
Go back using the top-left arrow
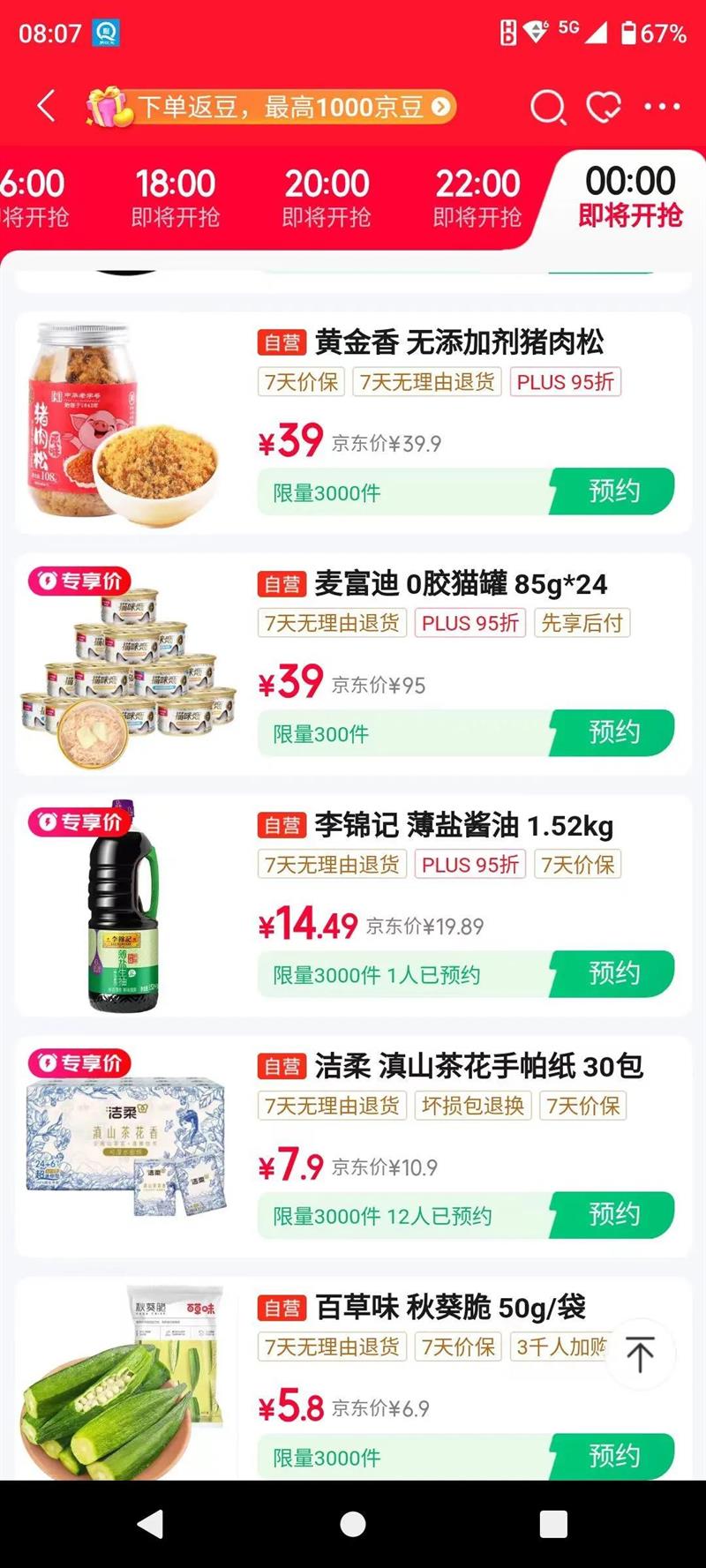pos(47,106)
